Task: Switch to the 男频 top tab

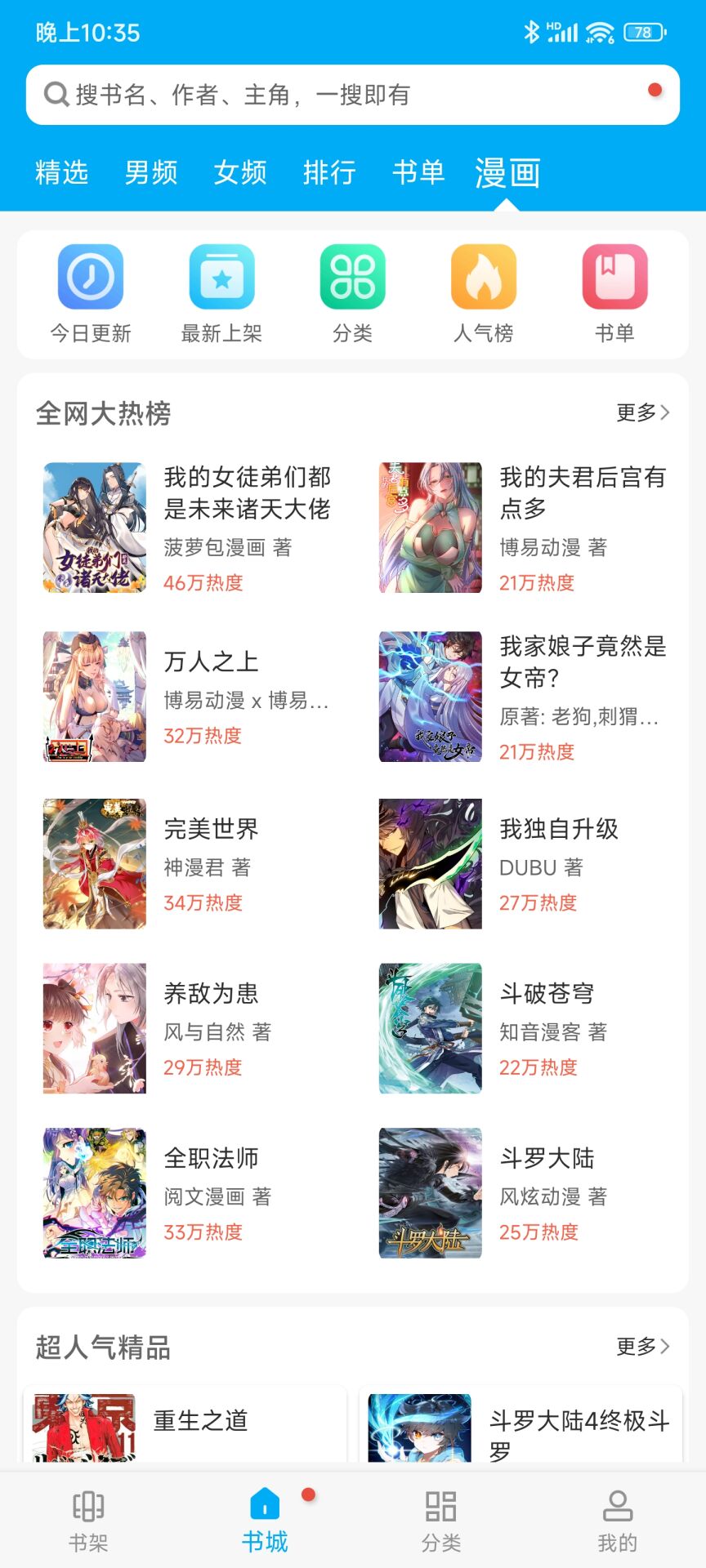Action: [151, 172]
